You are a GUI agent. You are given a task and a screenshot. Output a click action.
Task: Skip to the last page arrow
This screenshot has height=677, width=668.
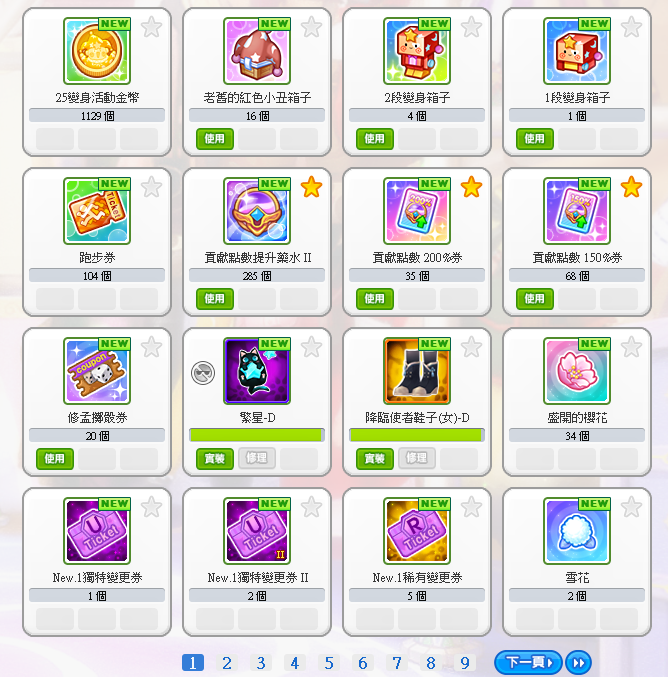(x=578, y=663)
